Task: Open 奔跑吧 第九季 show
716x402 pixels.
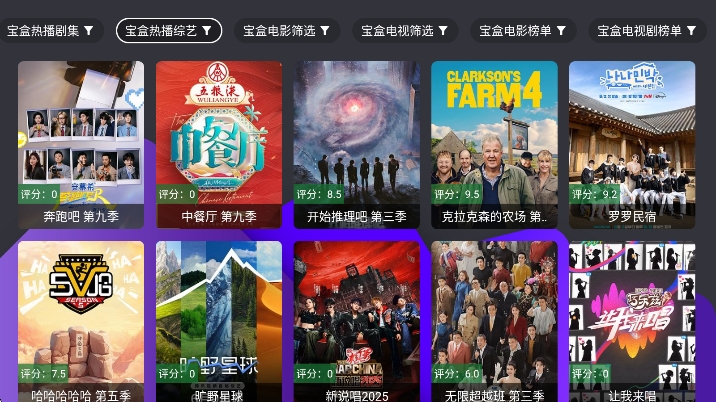Action: pyautogui.click(x=81, y=144)
